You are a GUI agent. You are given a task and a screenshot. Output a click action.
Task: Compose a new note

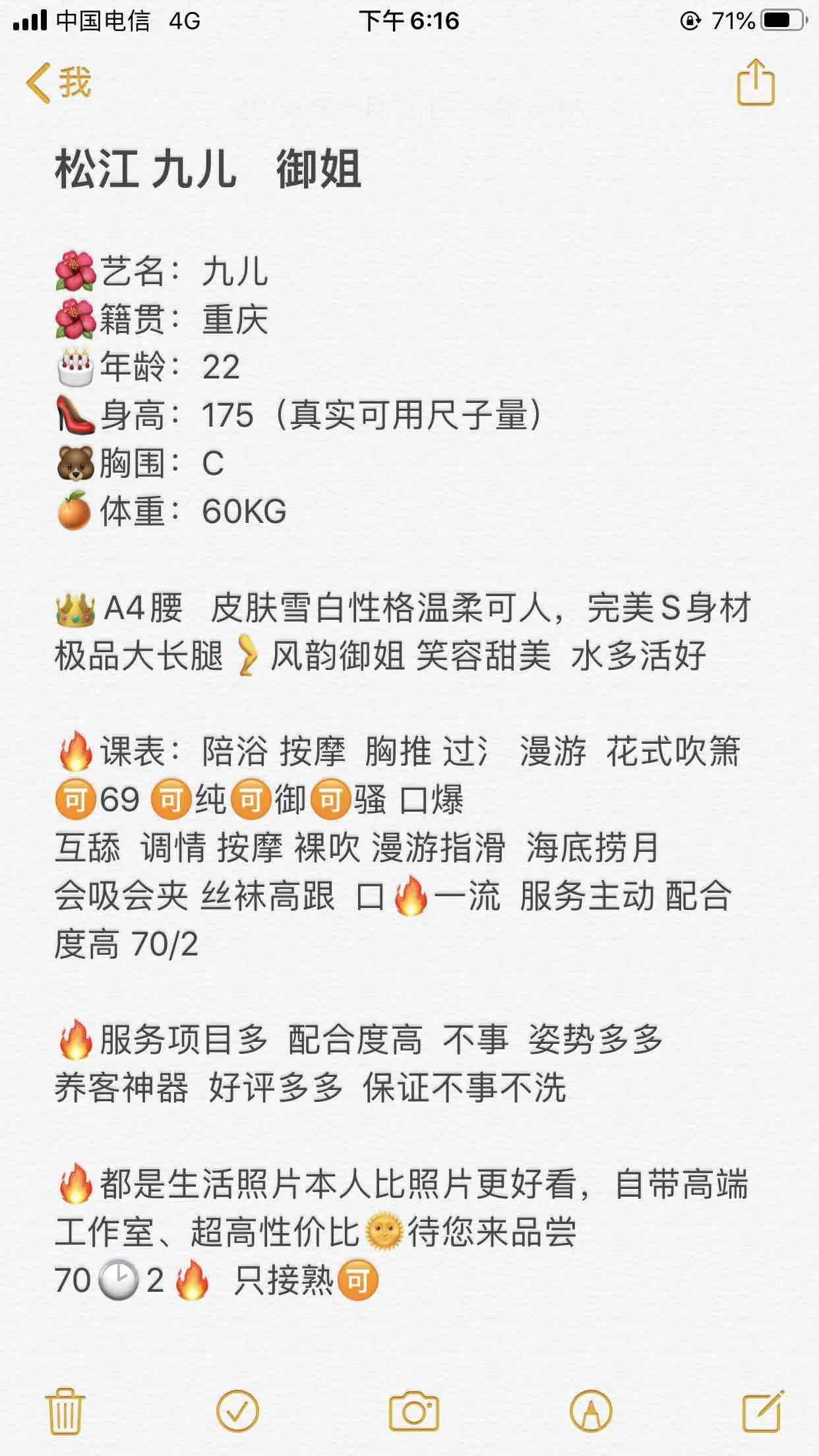(762, 1412)
